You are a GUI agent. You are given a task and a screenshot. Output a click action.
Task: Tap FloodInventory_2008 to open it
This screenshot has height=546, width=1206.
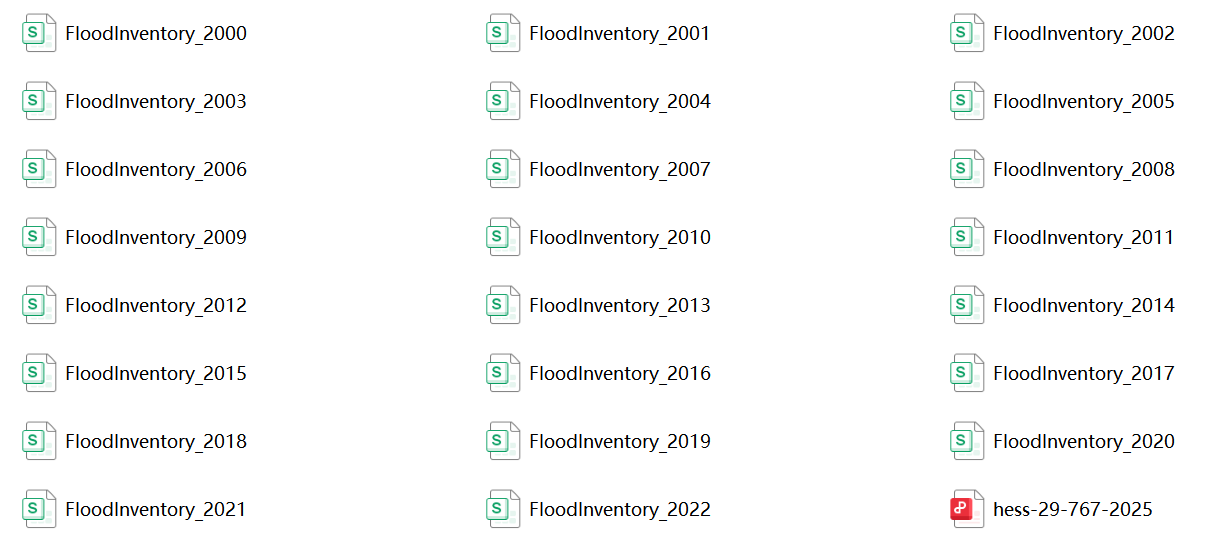(1083, 170)
